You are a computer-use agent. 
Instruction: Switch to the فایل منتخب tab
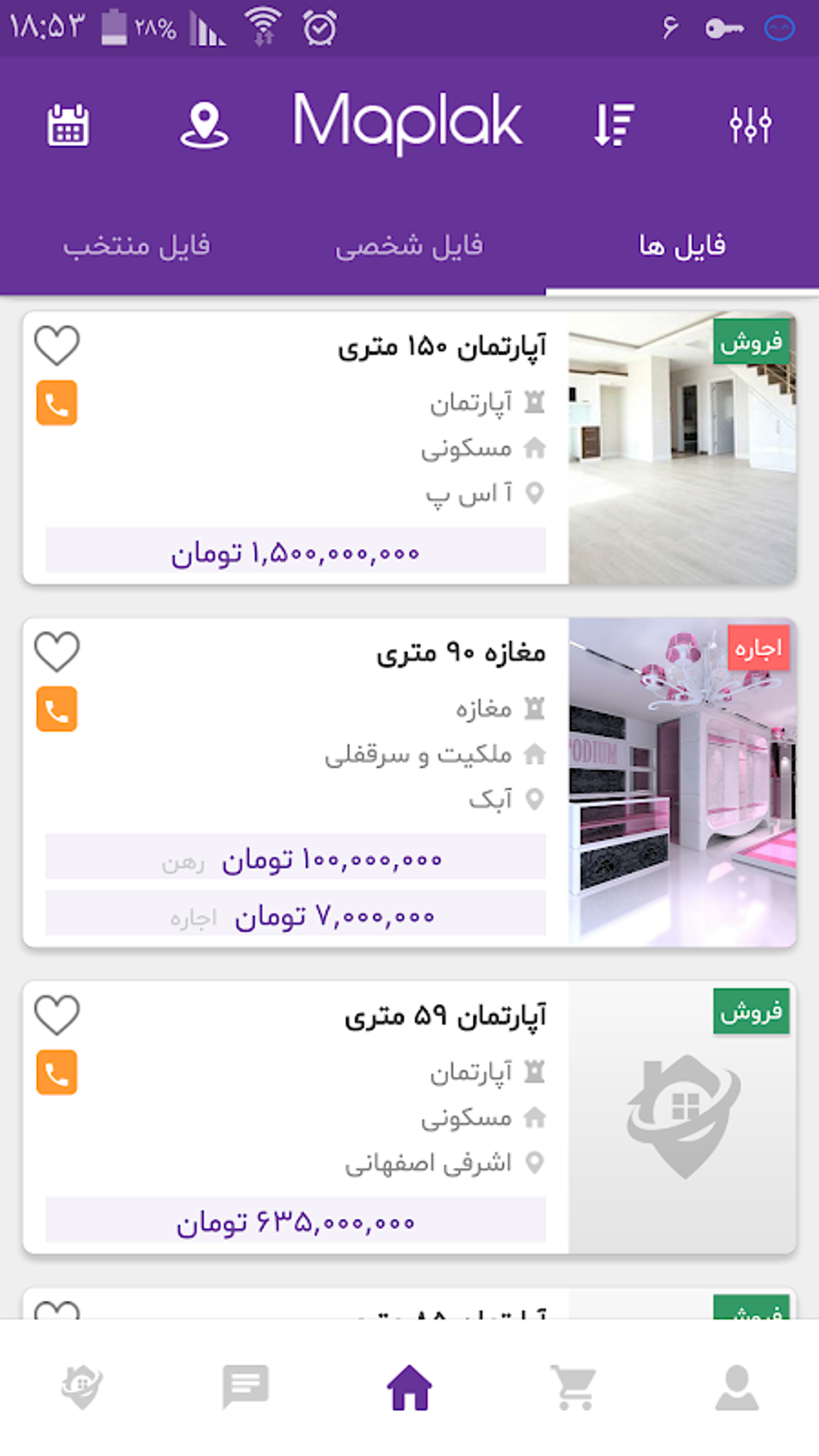pos(136,246)
